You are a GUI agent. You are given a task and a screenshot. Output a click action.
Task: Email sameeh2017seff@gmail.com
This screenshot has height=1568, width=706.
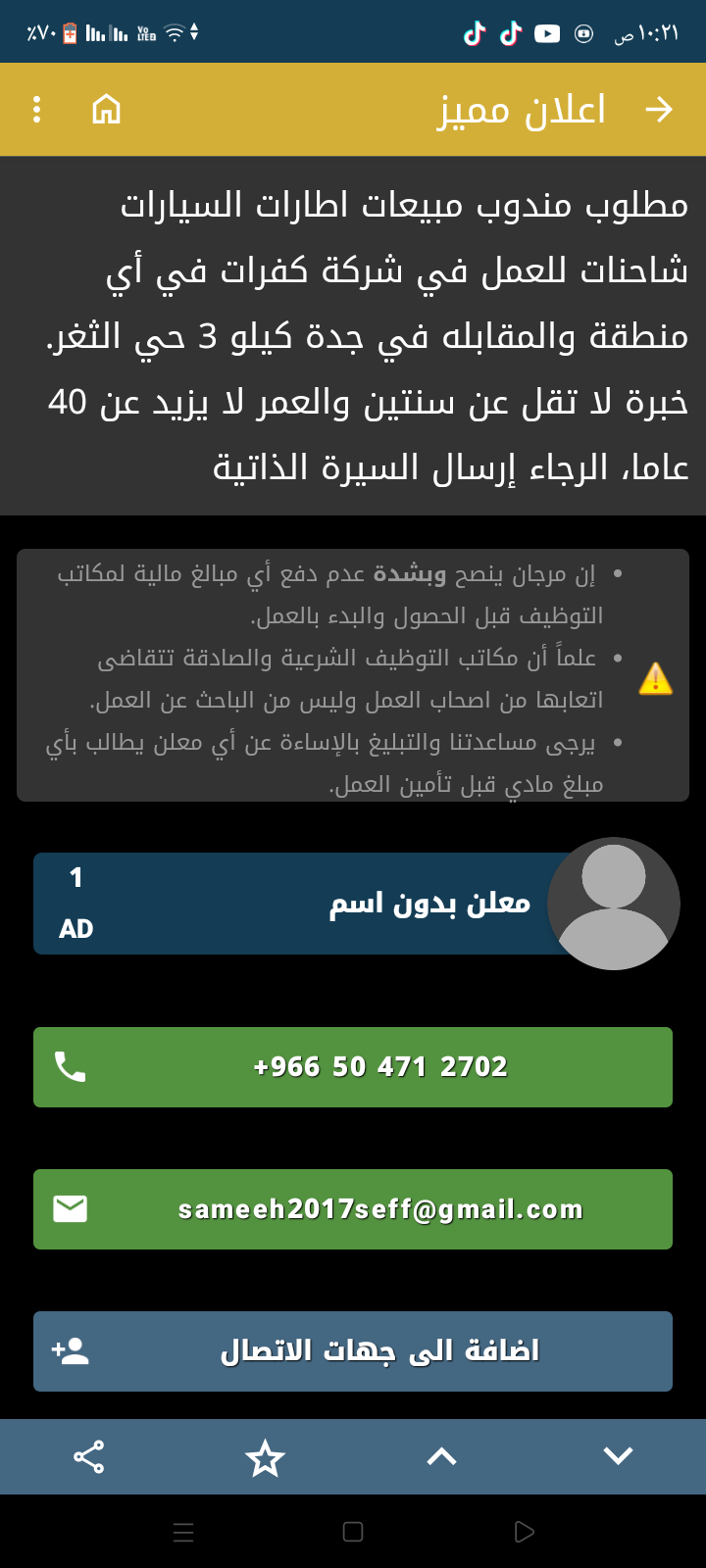pos(353,1209)
